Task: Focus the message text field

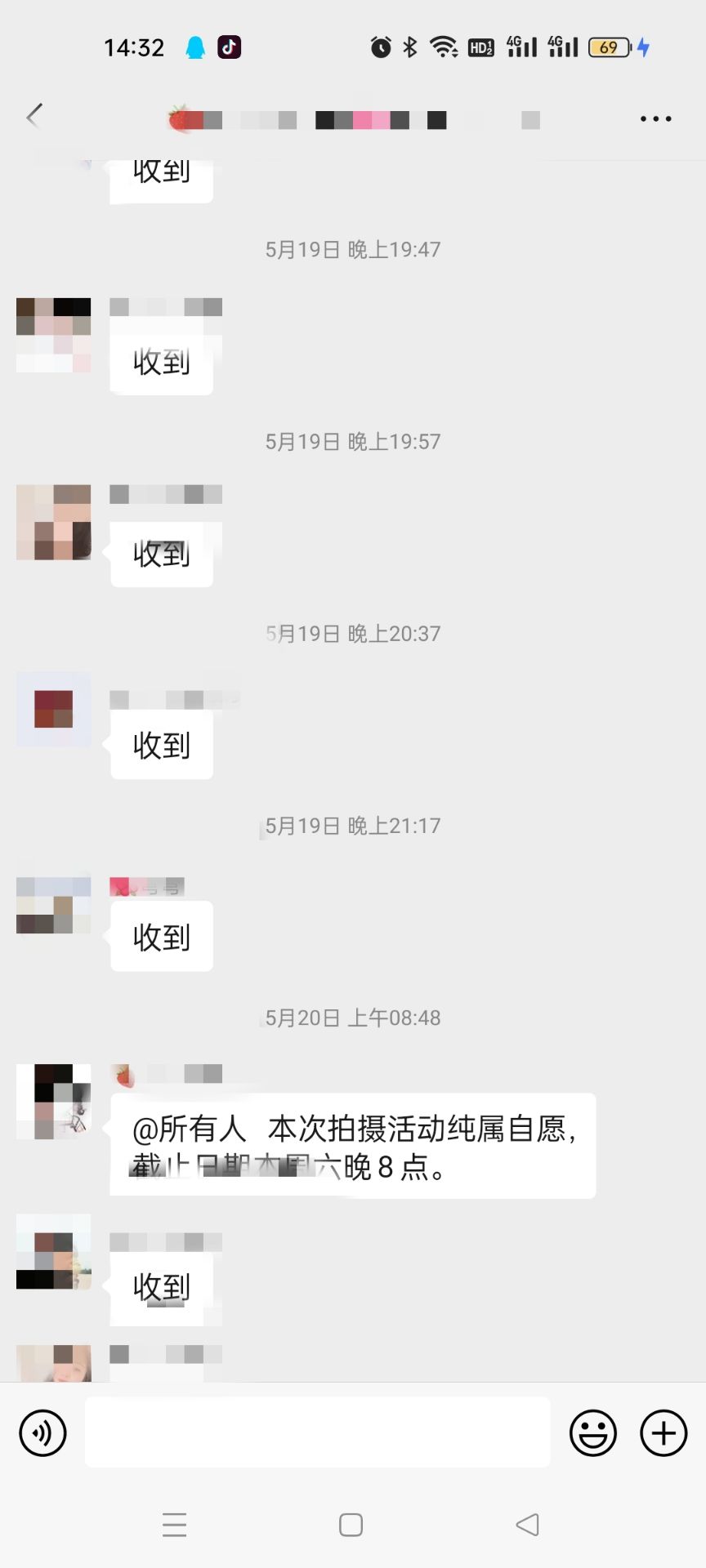Action: 317,1432
